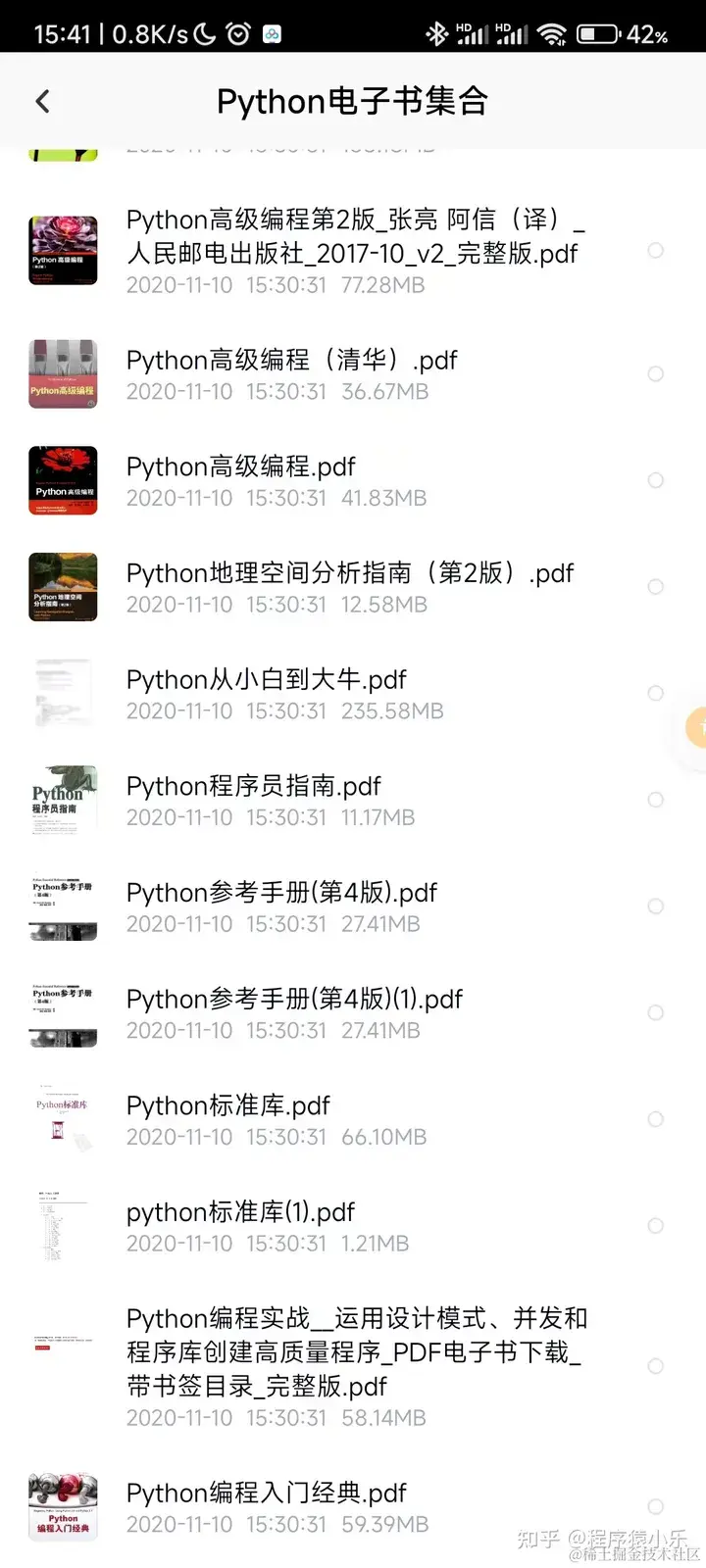Open Python高级编程(清华).pdf
Image resolution: width=706 pixels, height=1568 pixels.
click(291, 362)
